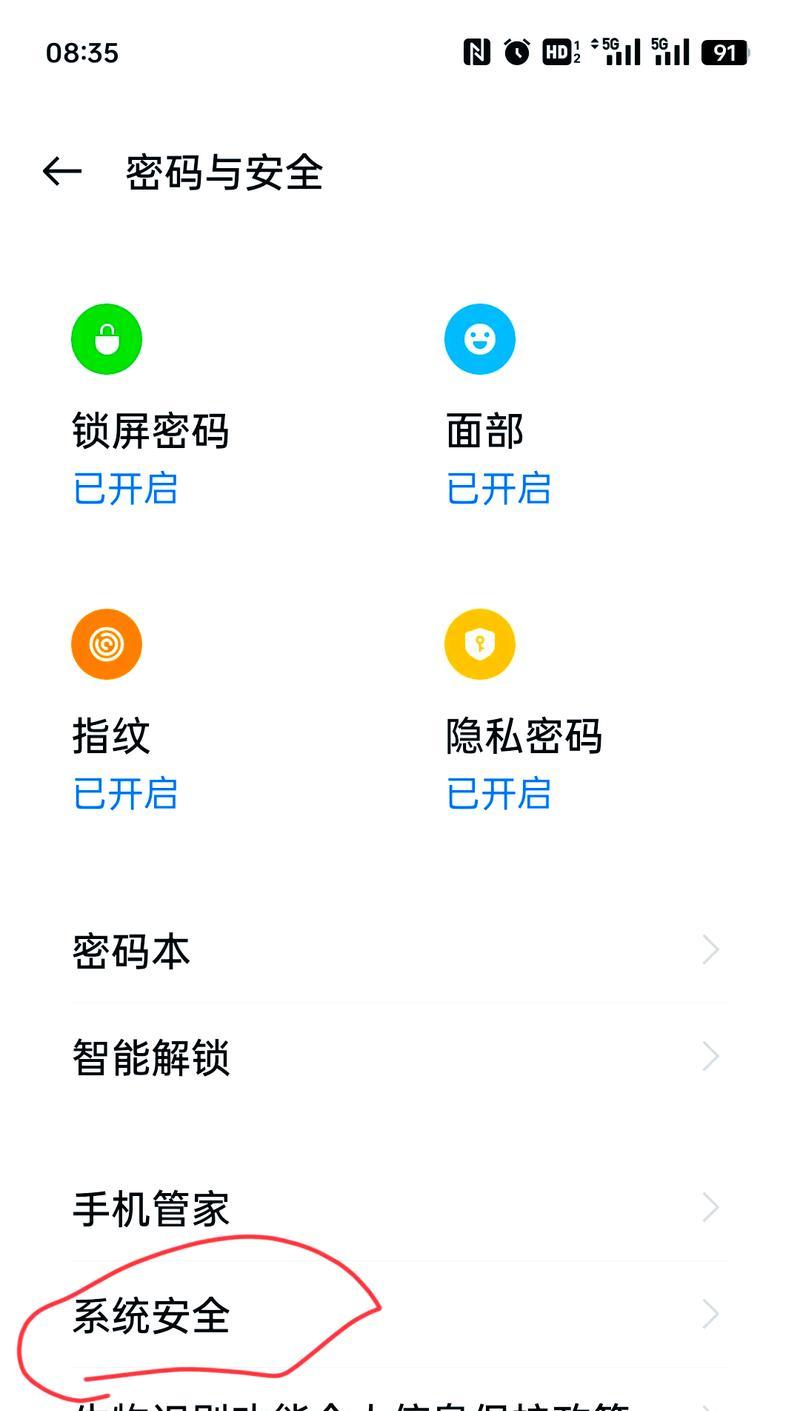800x1411 pixels.
Task: Select the 系统安全 row
Action: (x=400, y=1314)
